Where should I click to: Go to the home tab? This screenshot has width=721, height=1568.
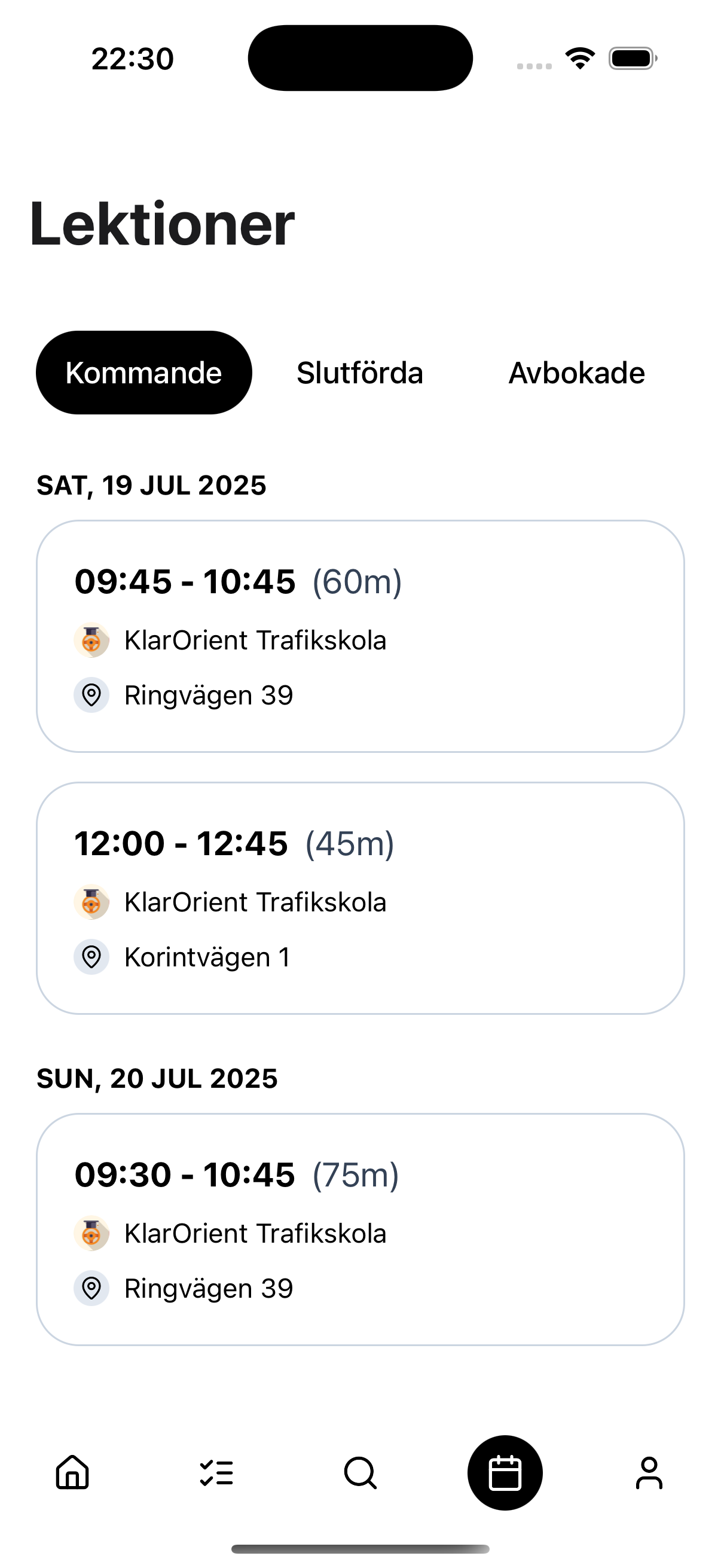(x=72, y=1472)
